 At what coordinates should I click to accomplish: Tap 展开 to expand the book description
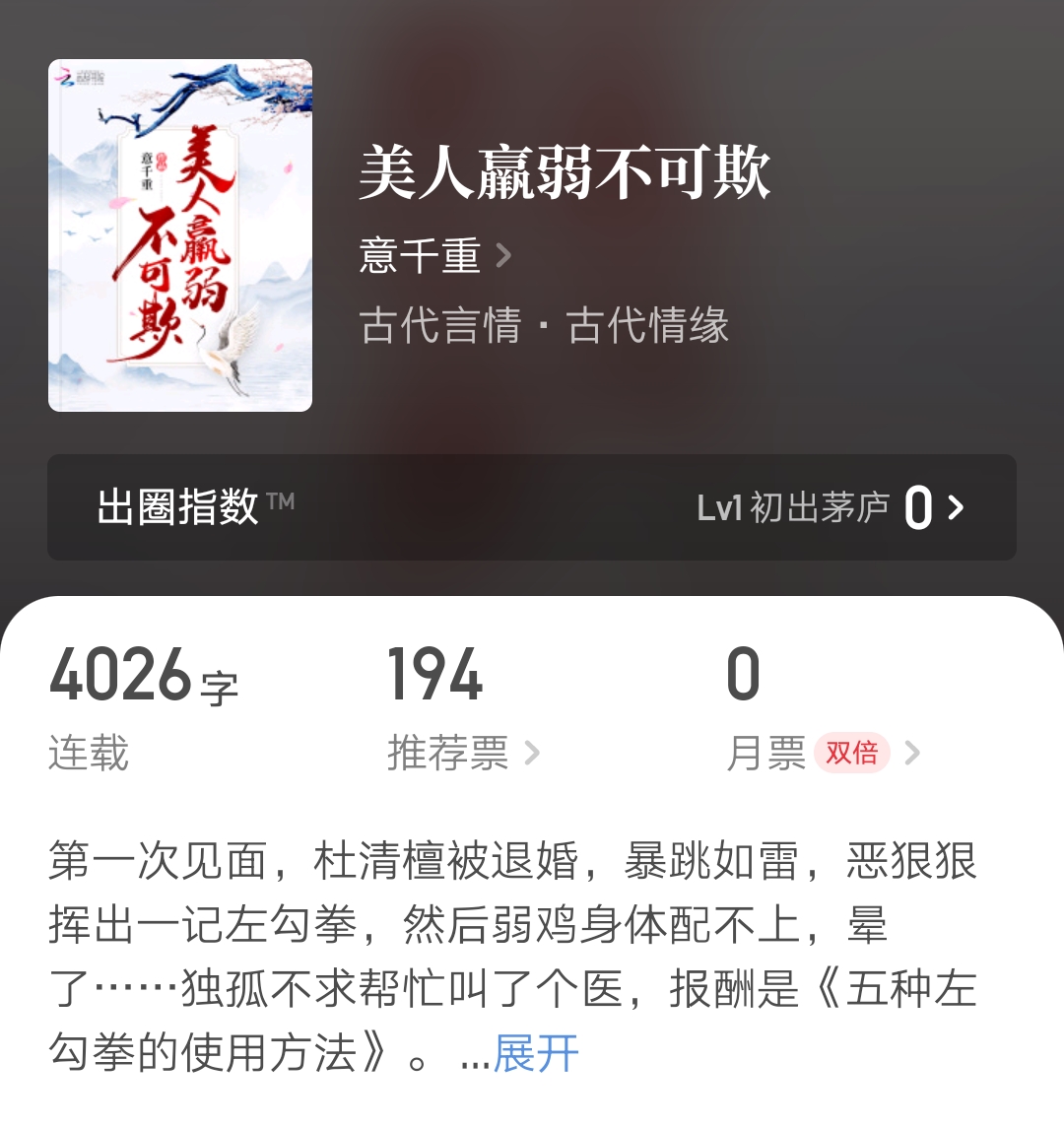[x=535, y=1053]
